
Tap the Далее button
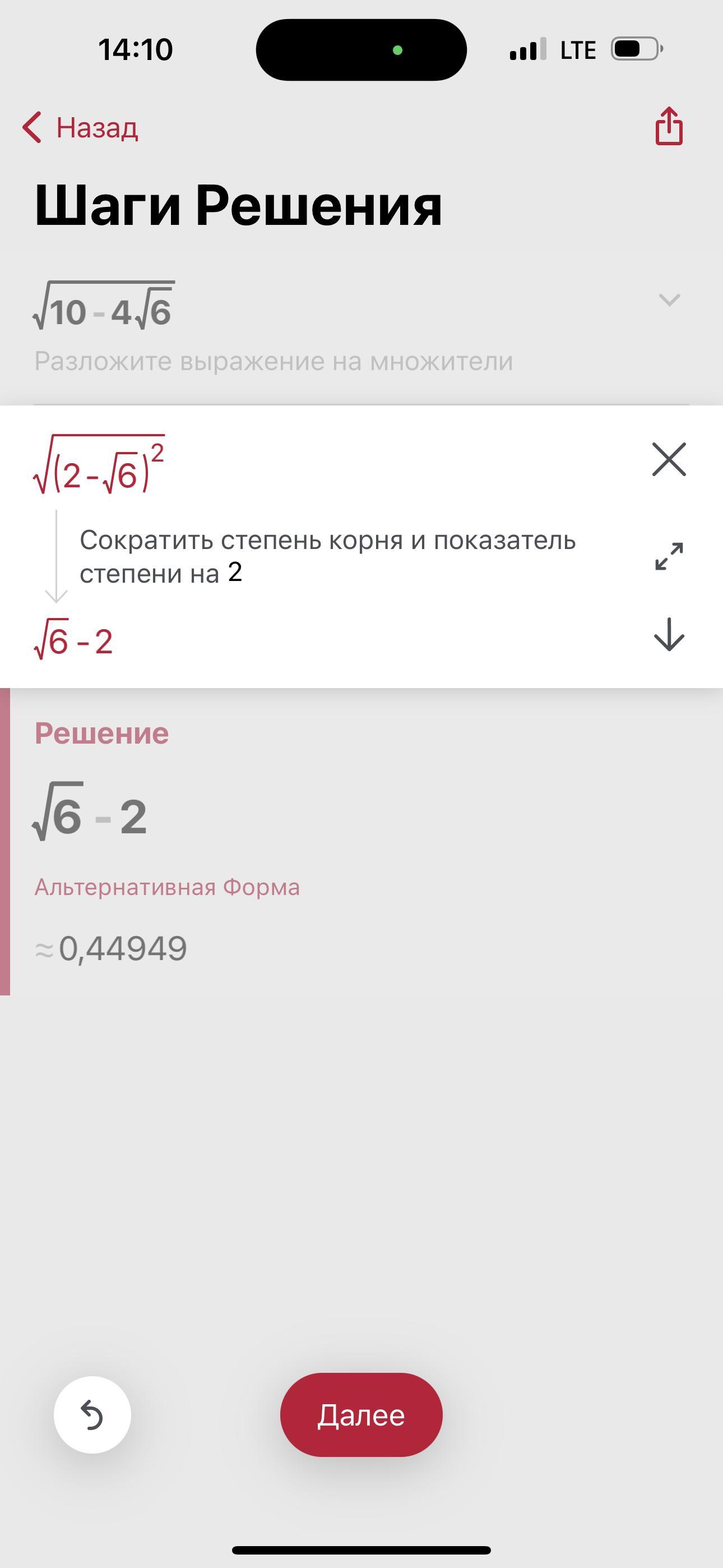(x=361, y=1414)
